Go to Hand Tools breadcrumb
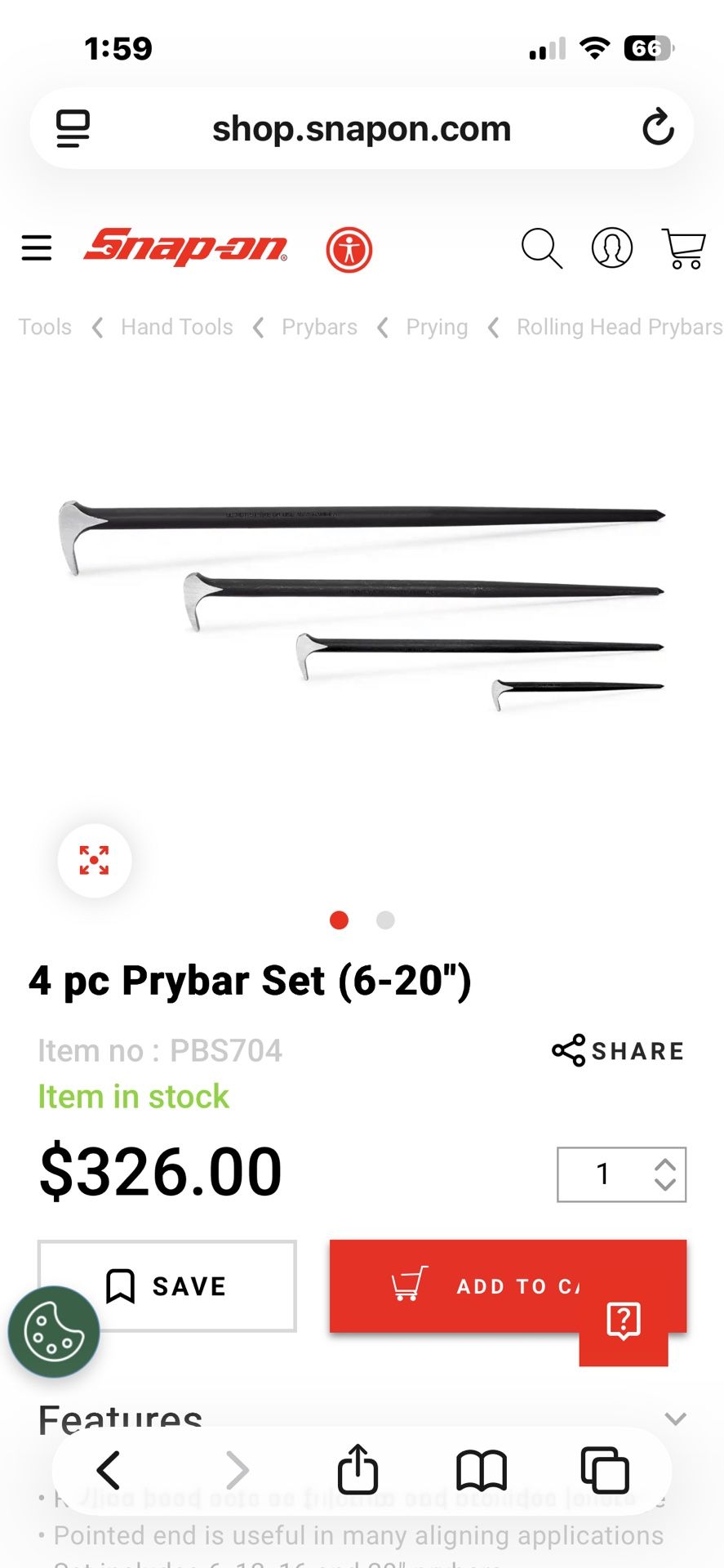 pos(176,327)
